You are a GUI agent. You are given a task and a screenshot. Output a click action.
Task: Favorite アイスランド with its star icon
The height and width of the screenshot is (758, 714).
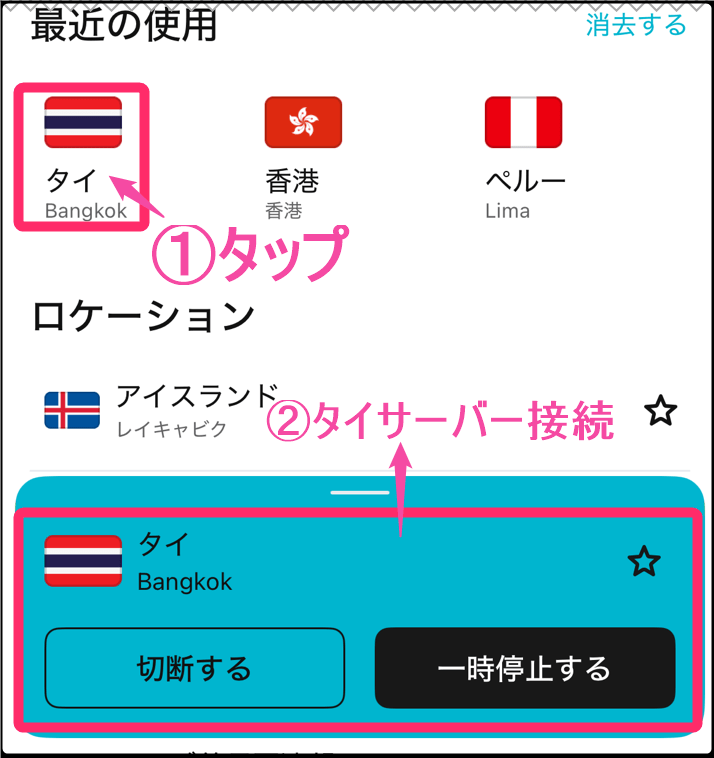[x=660, y=411]
